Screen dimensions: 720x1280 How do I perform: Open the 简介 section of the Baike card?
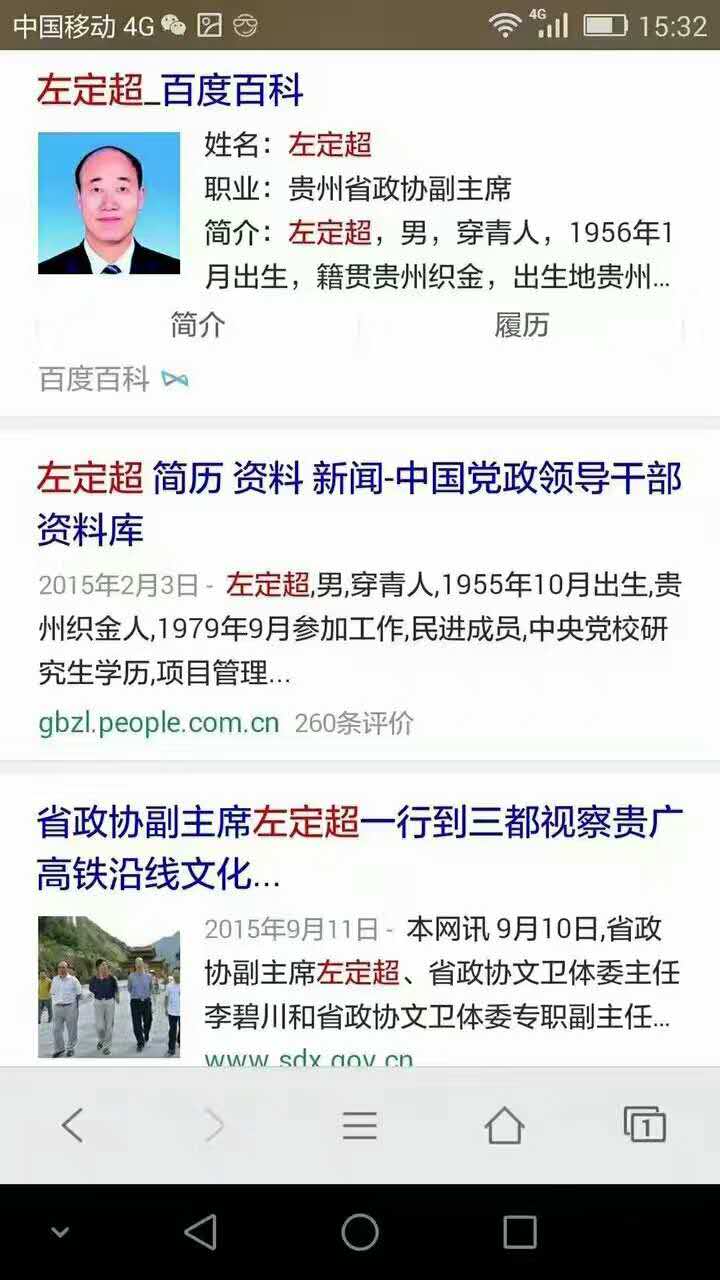pos(198,325)
